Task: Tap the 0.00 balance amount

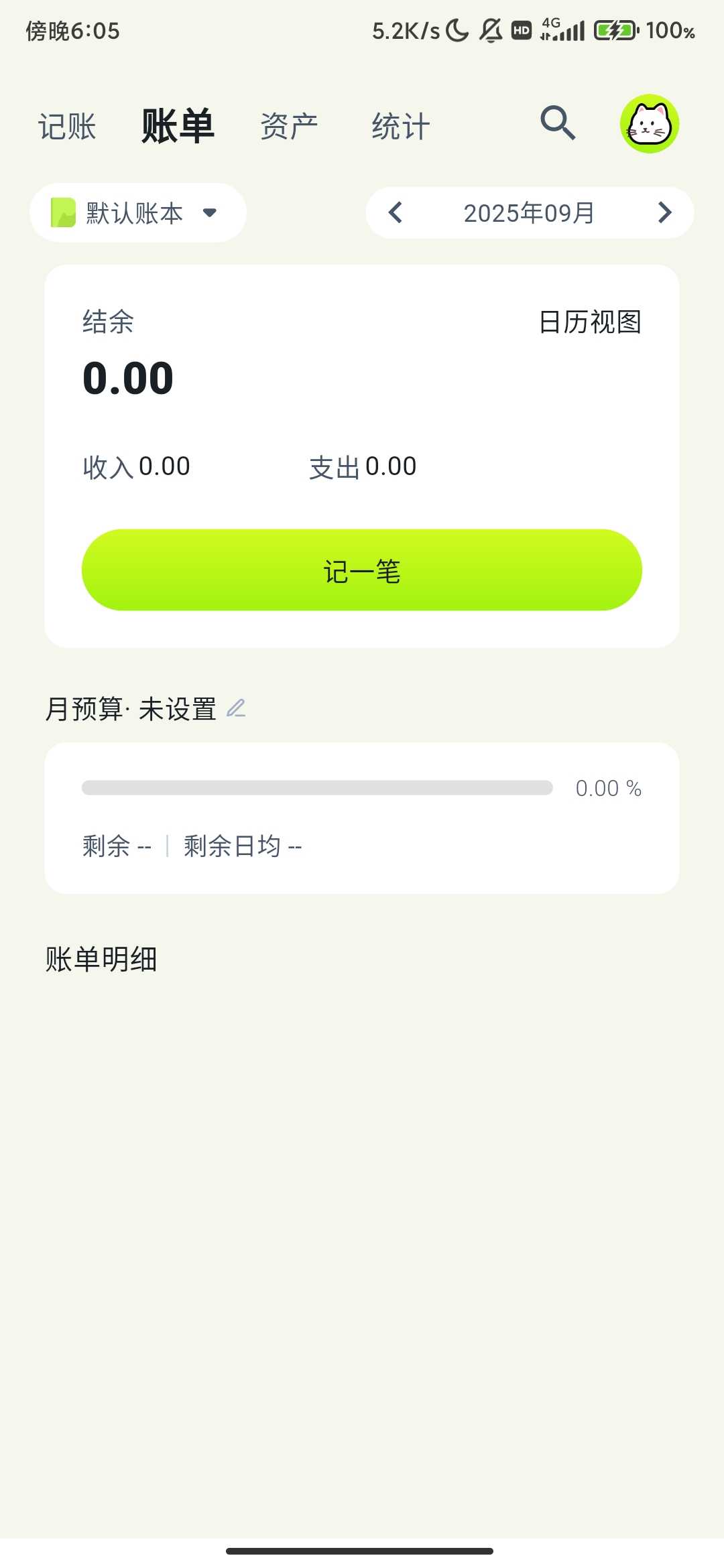Action: pyautogui.click(x=129, y=377)
